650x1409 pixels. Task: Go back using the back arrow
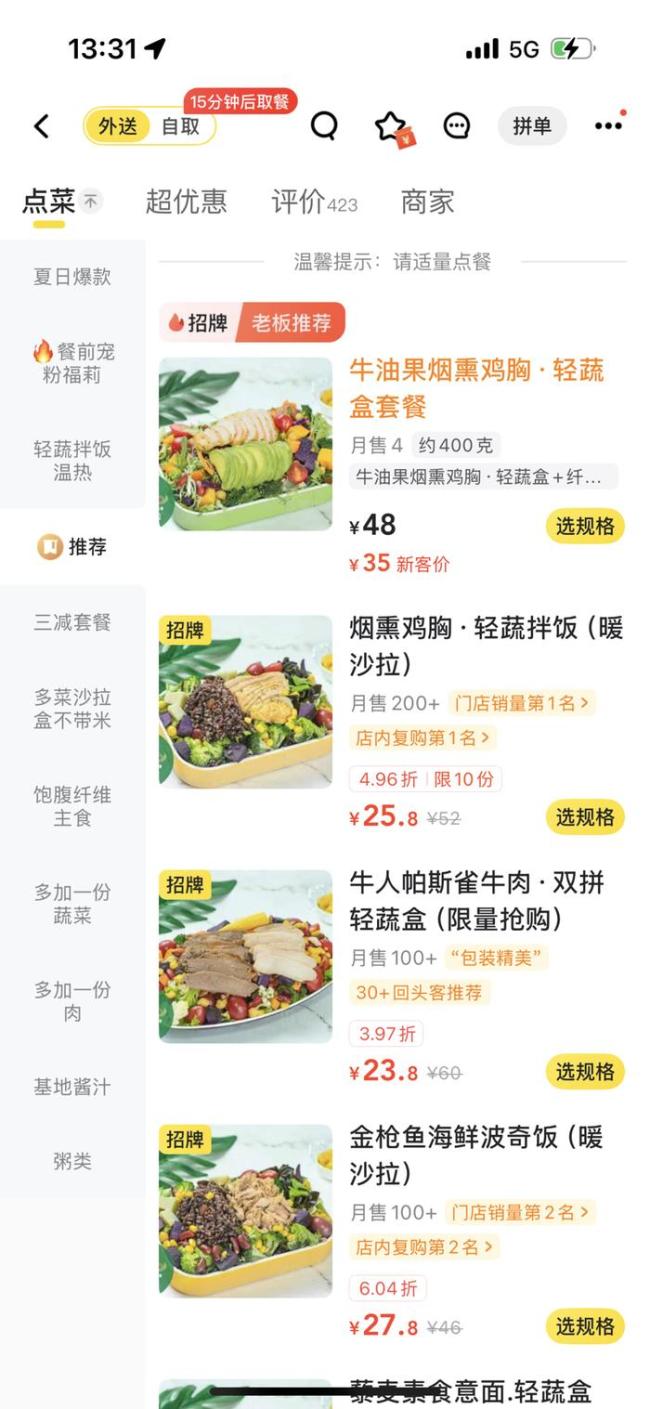[41, 126]
